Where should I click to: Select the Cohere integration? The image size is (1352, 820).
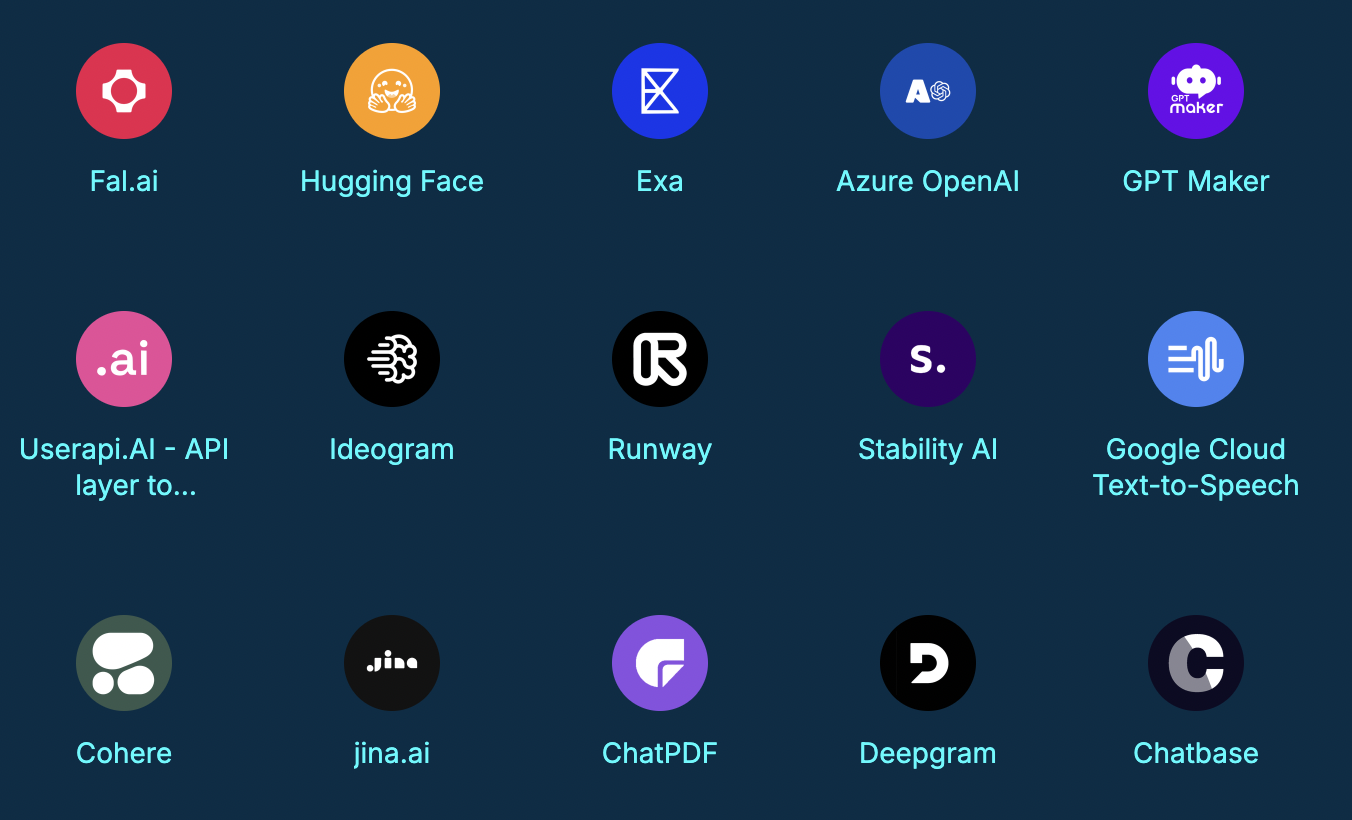(124, 664)
